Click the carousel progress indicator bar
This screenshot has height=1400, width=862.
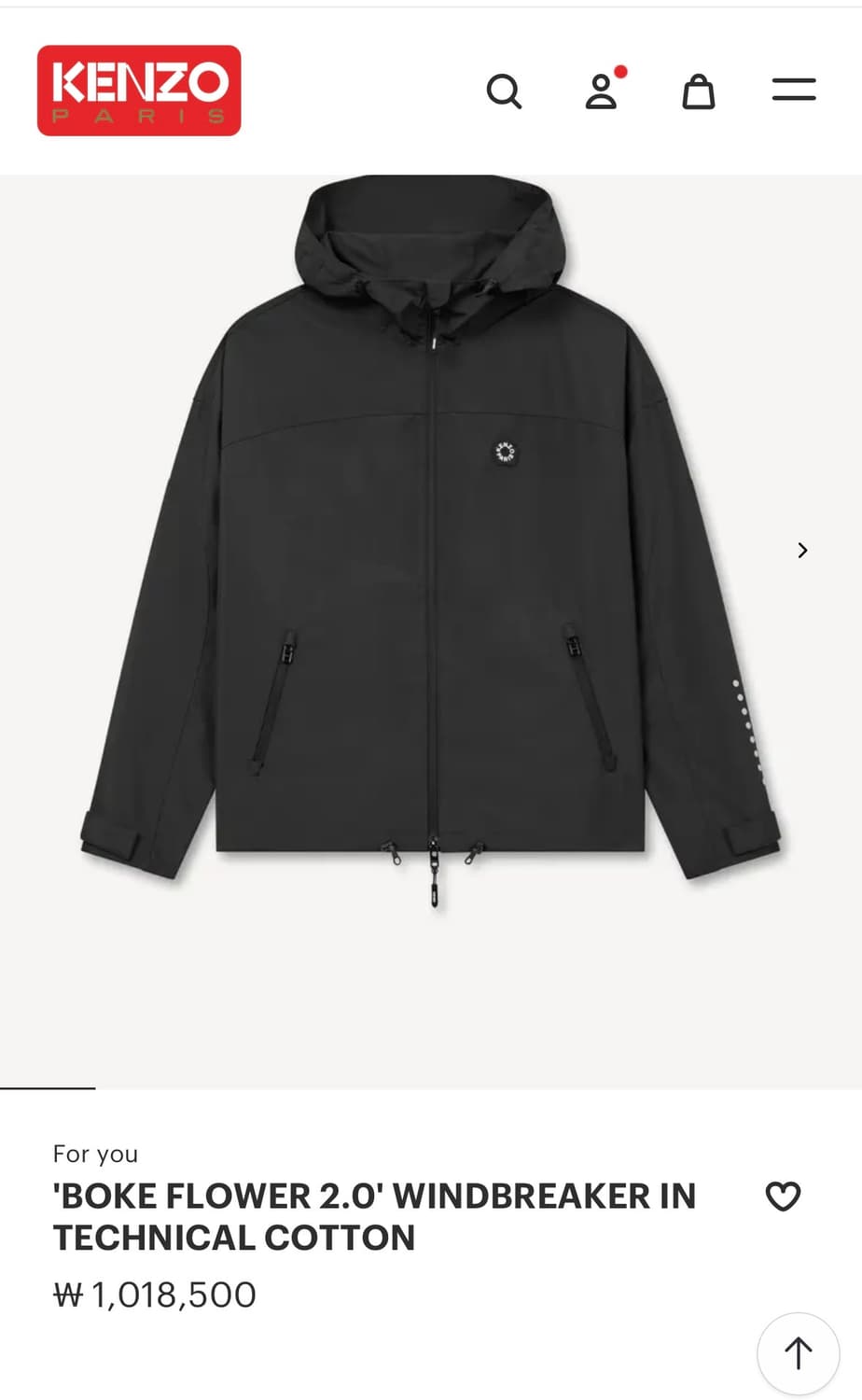point(49,1087)
